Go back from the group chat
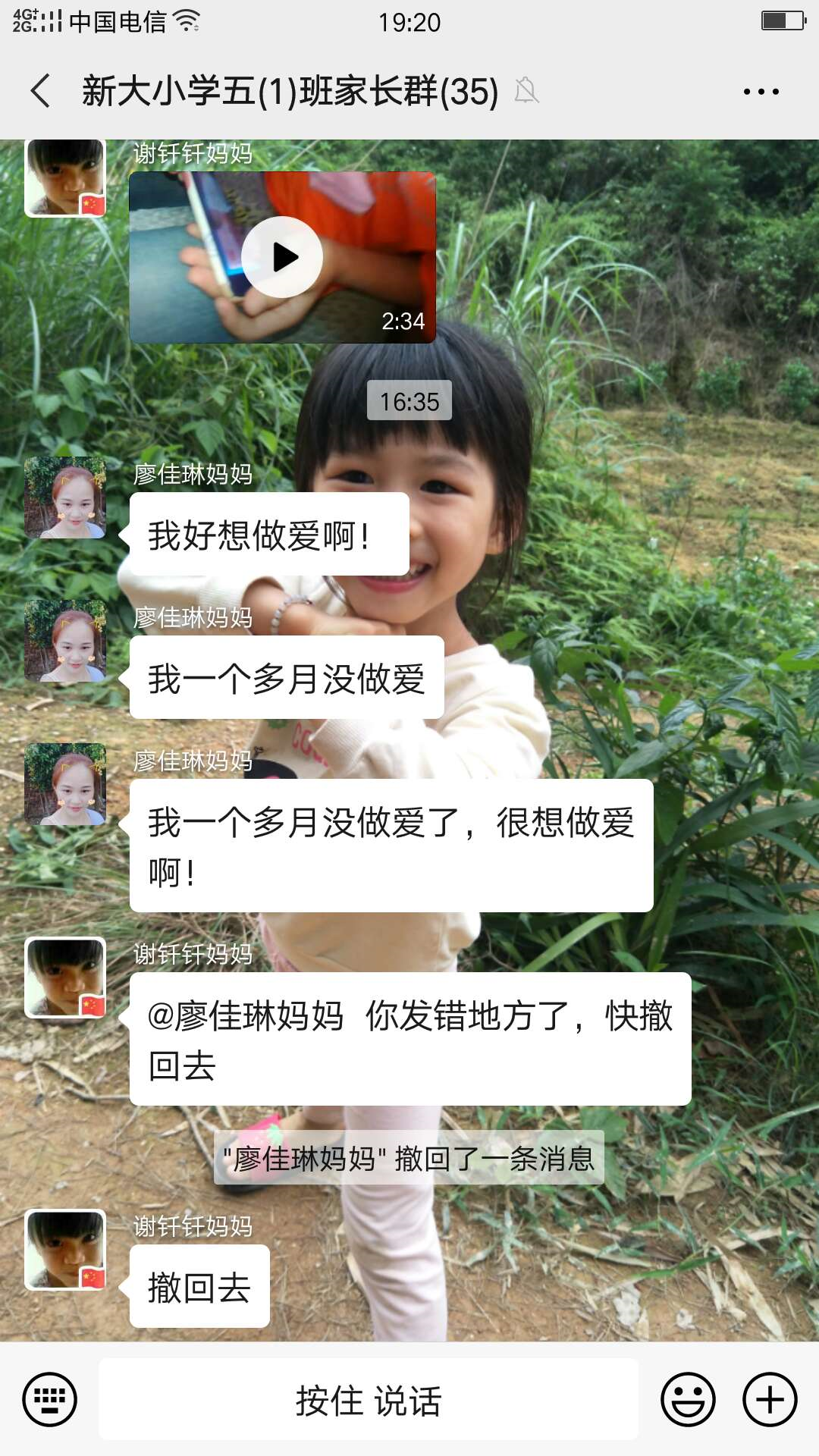 tap(41, 91)
